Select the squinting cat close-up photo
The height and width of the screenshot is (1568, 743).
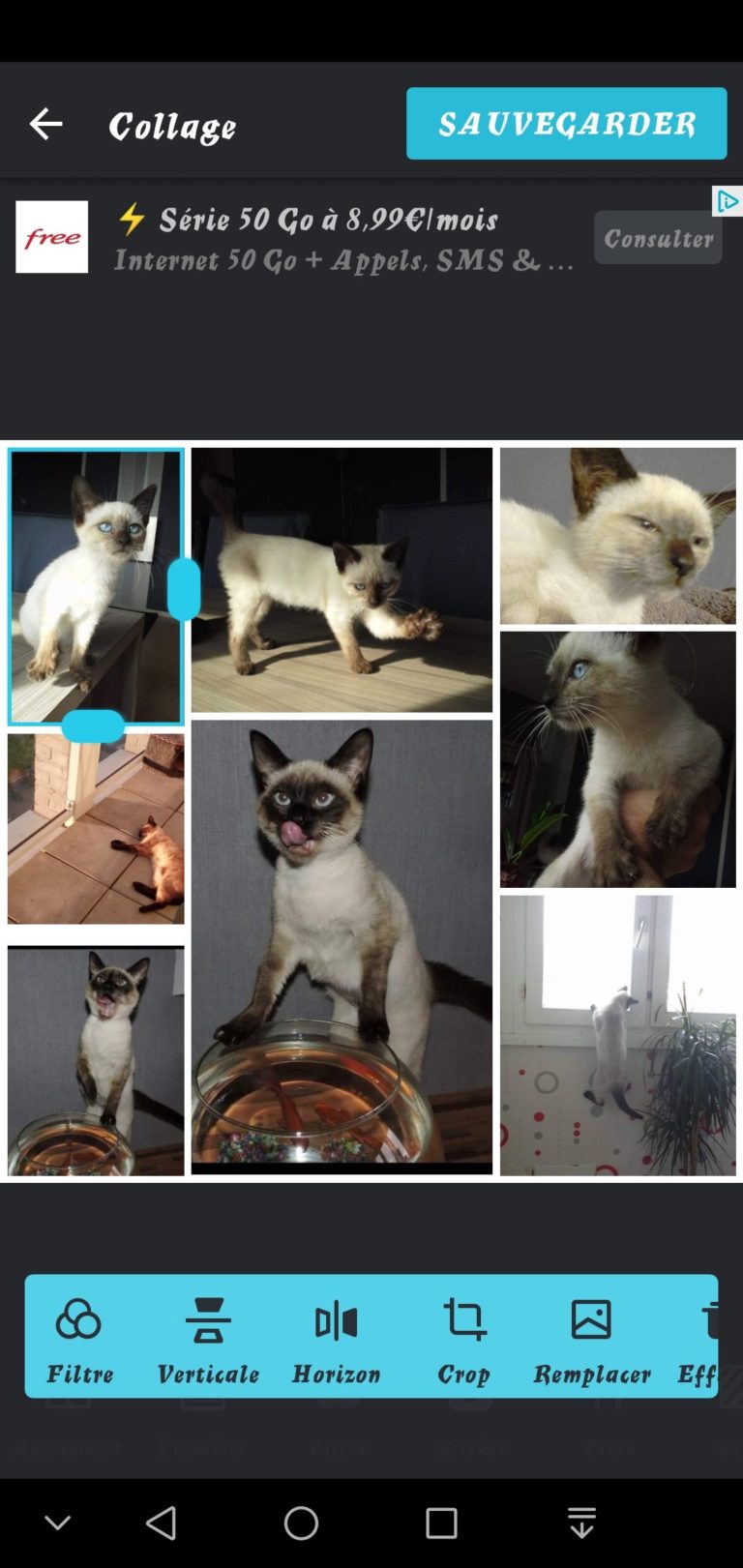pyautogui.click(x=617, y=536)
